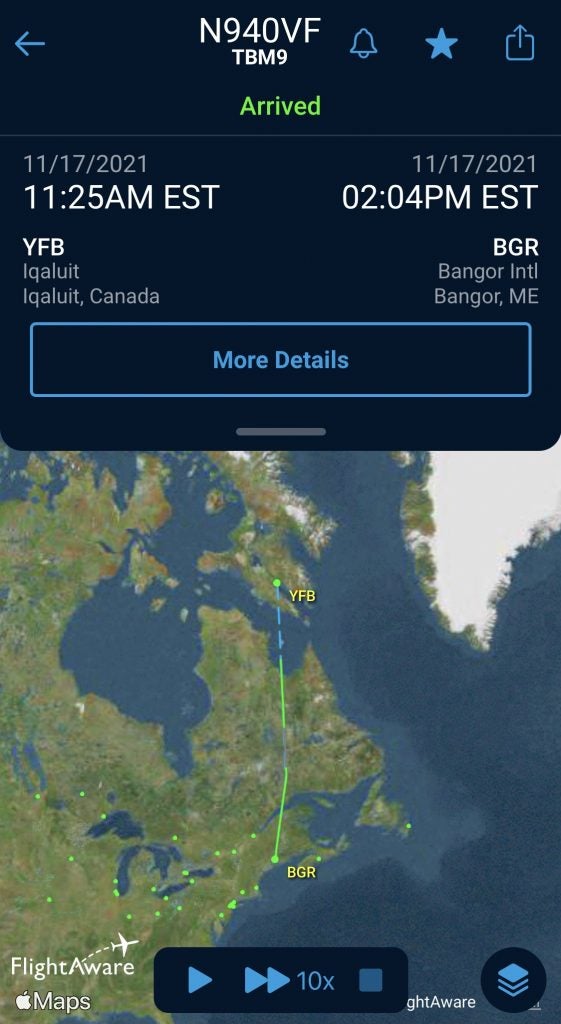Screen dimensions: 561x1024
Task: Open the map layers button
Action: click(513, 980)
